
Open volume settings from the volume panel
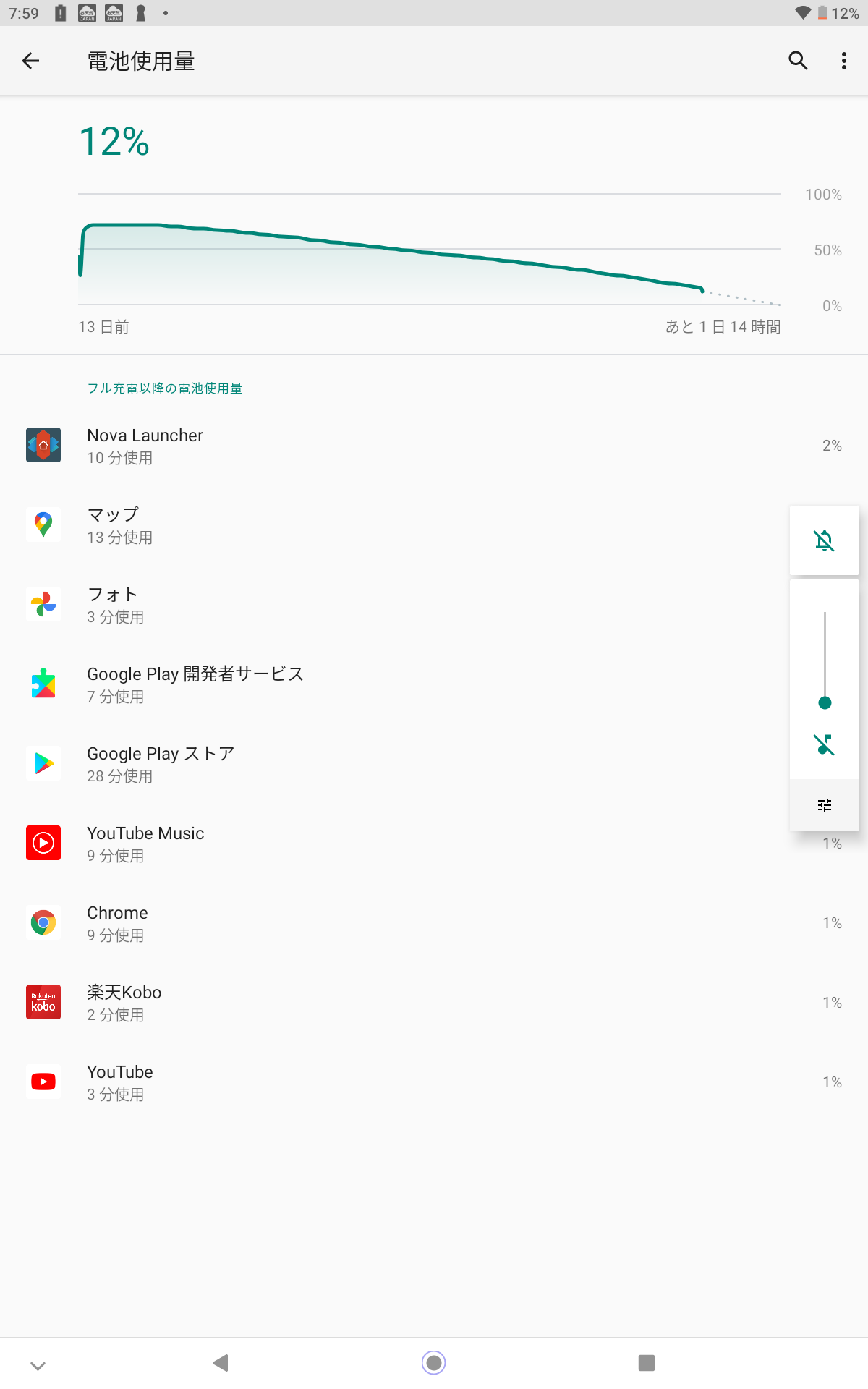pos(825,805)
